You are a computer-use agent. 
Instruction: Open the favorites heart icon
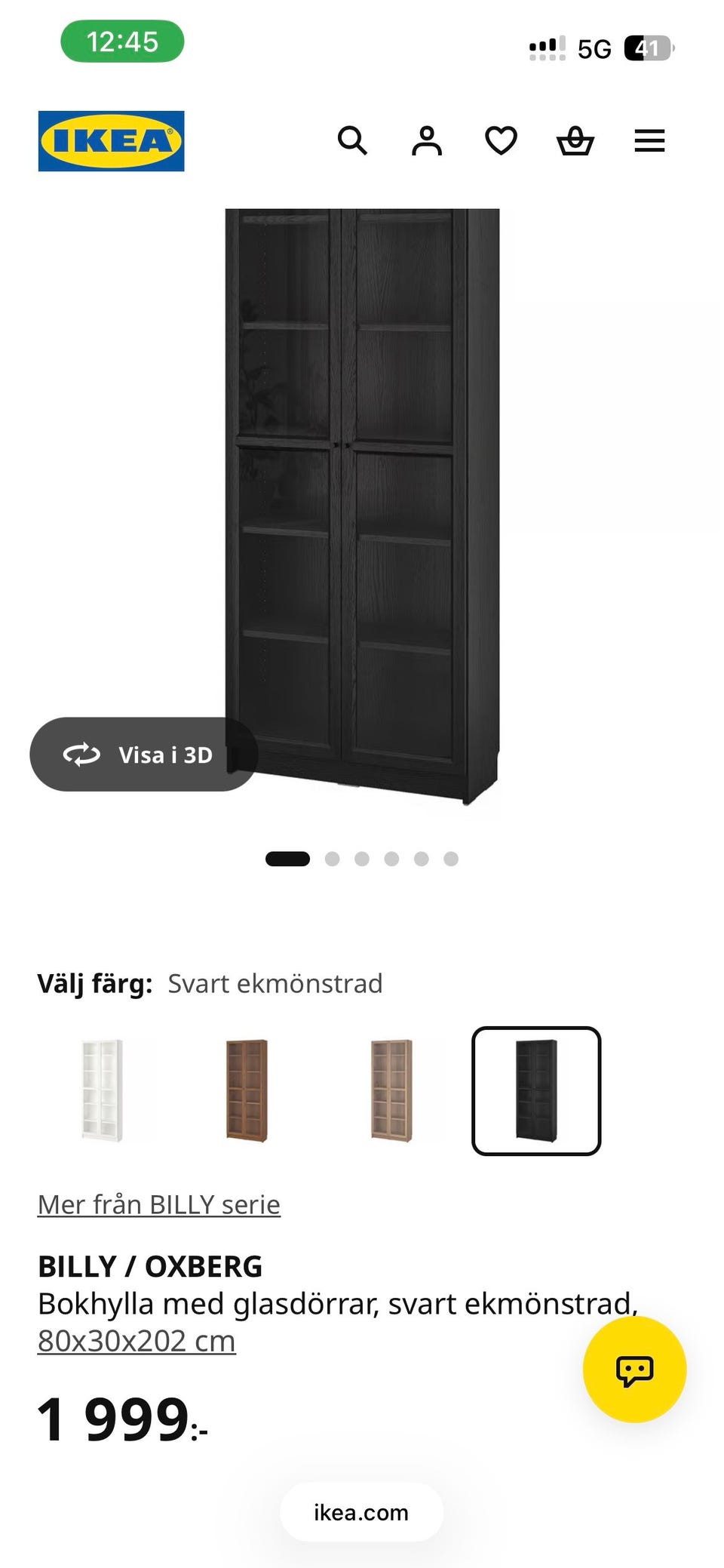click(x=501, y=141)
